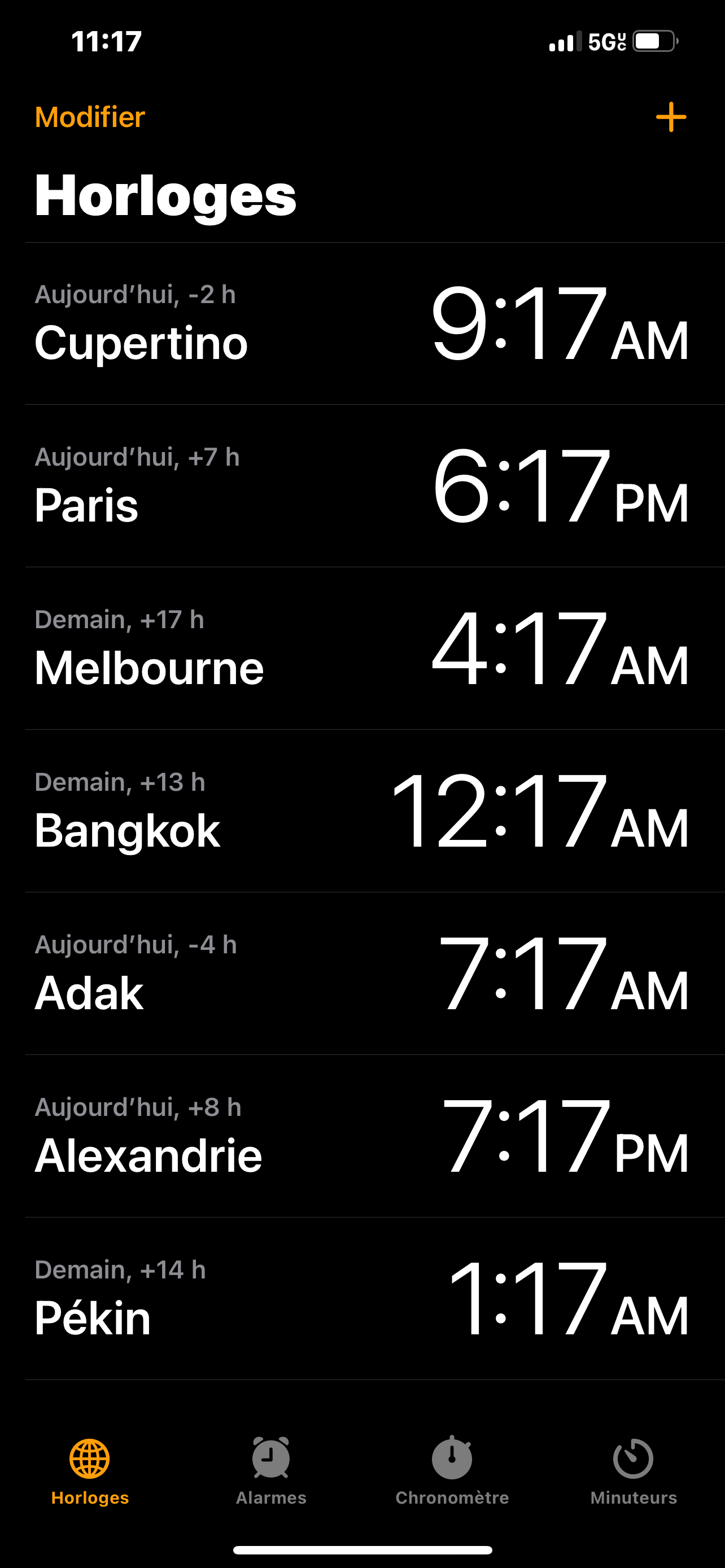The image size is (725, 1568).
Task: Tap Modifier to edit the clock list
Action: click(89, 117)
